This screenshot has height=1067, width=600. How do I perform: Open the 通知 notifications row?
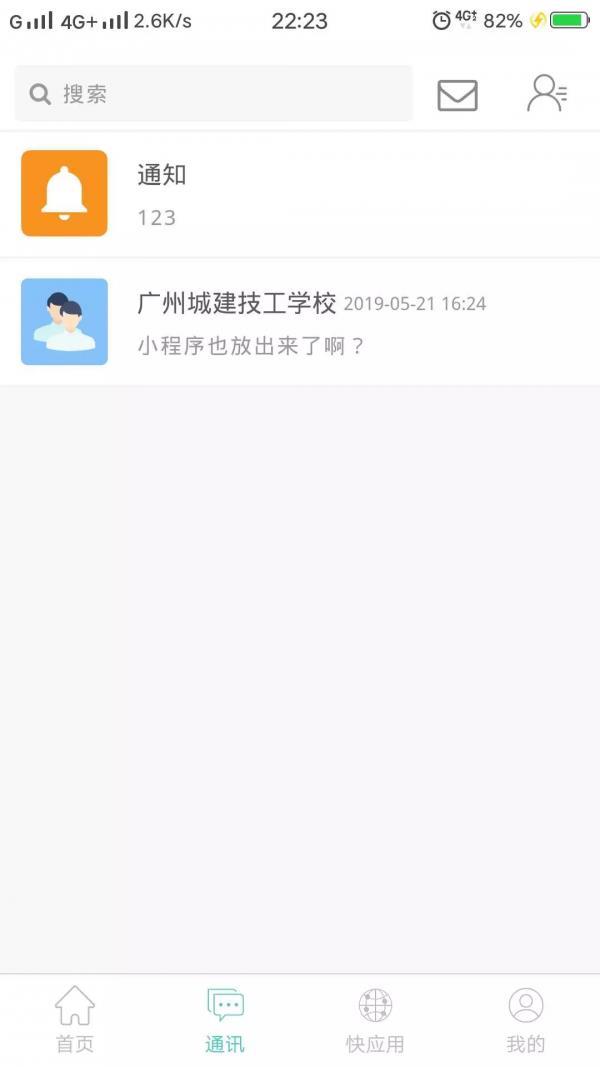point(300,194)
